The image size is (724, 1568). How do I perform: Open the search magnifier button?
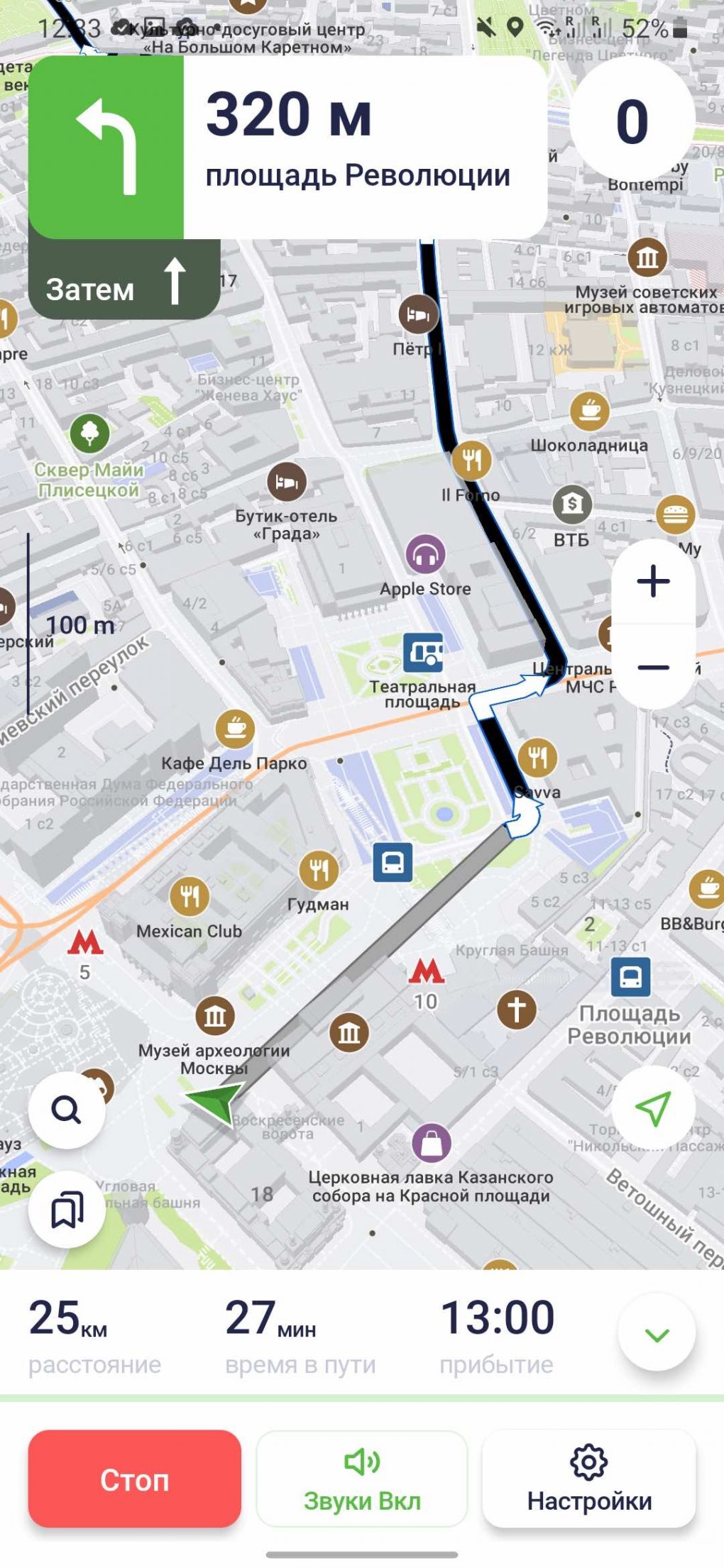67,1110
